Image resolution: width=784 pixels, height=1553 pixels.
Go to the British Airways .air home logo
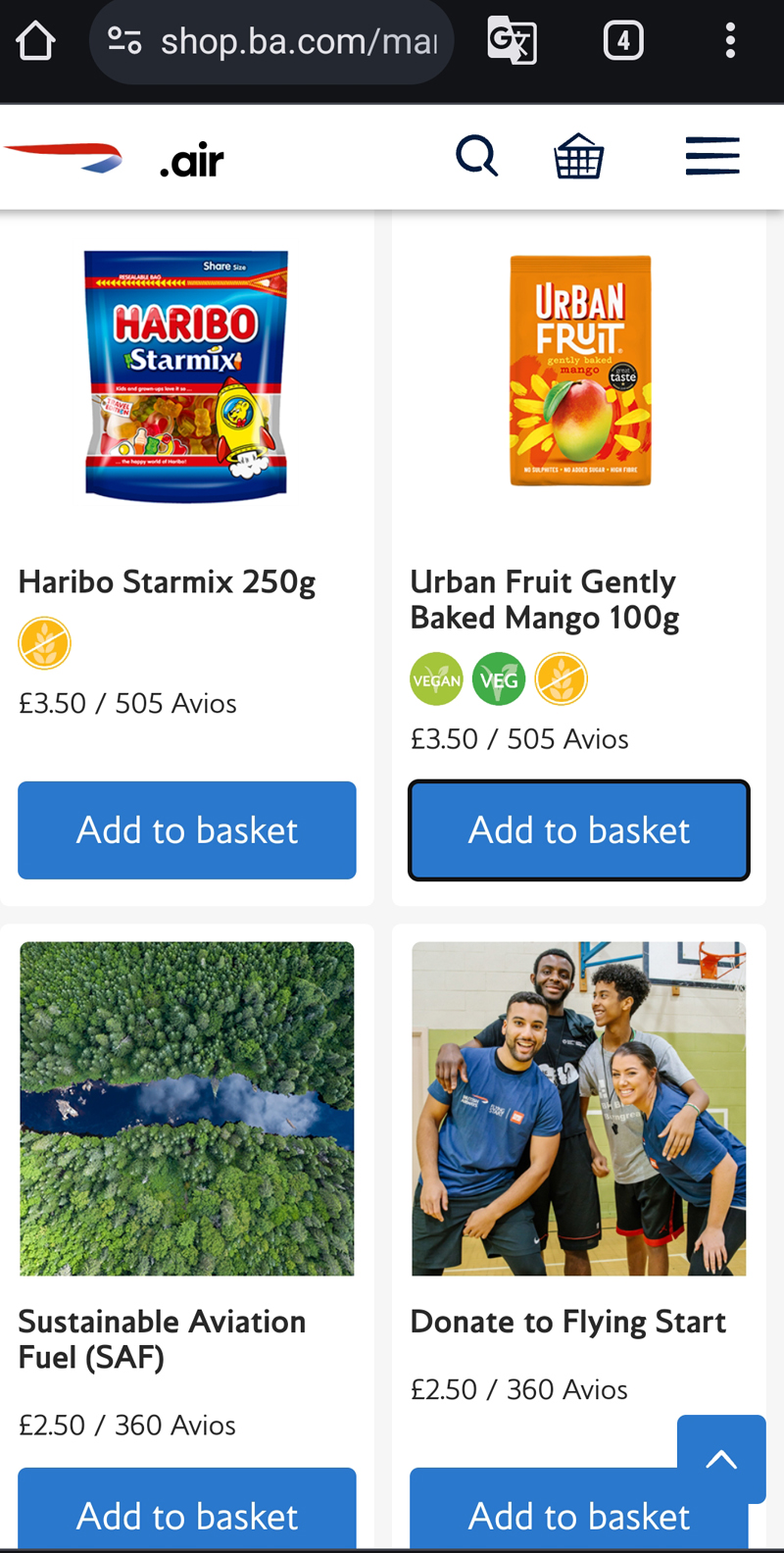pos(115,159)
